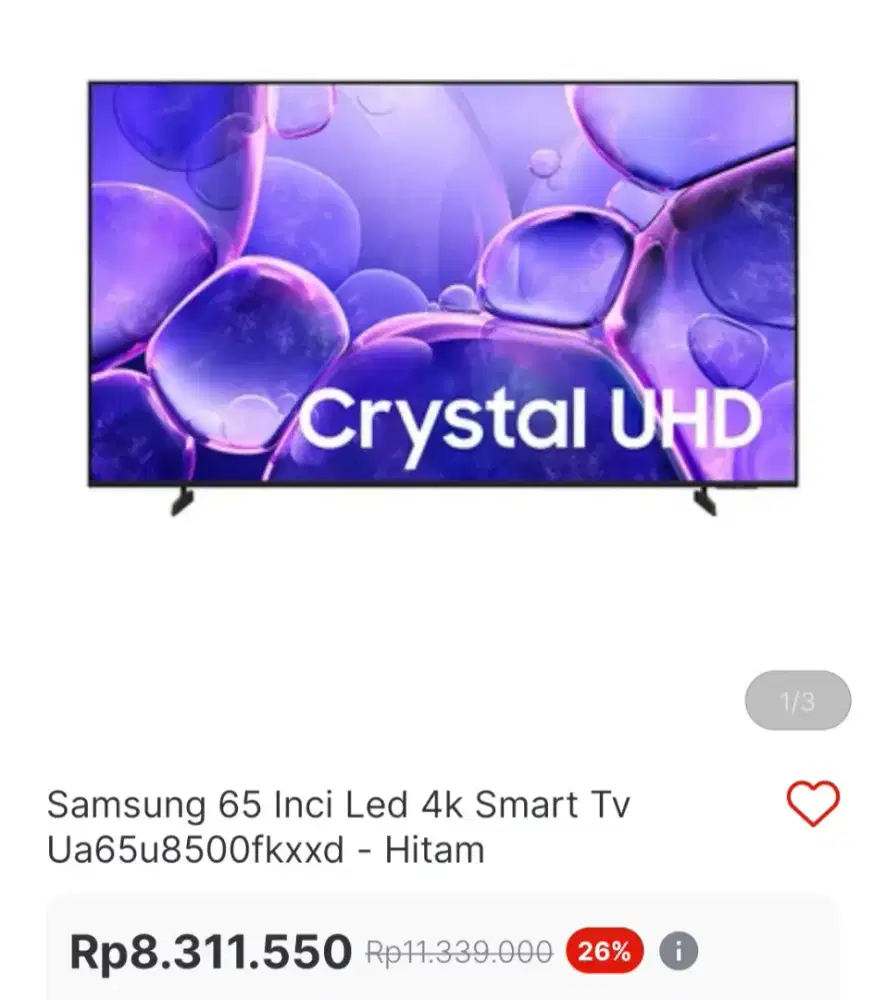
Task: Click the favorite heart near the product title
Action: click(813, 801)
